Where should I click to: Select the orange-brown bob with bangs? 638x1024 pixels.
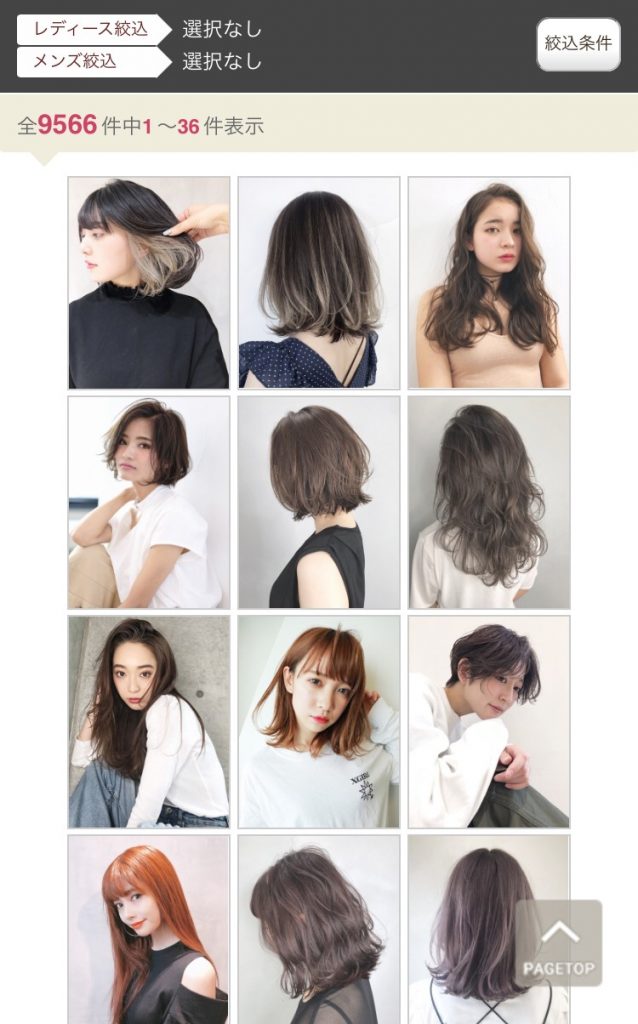319,721
